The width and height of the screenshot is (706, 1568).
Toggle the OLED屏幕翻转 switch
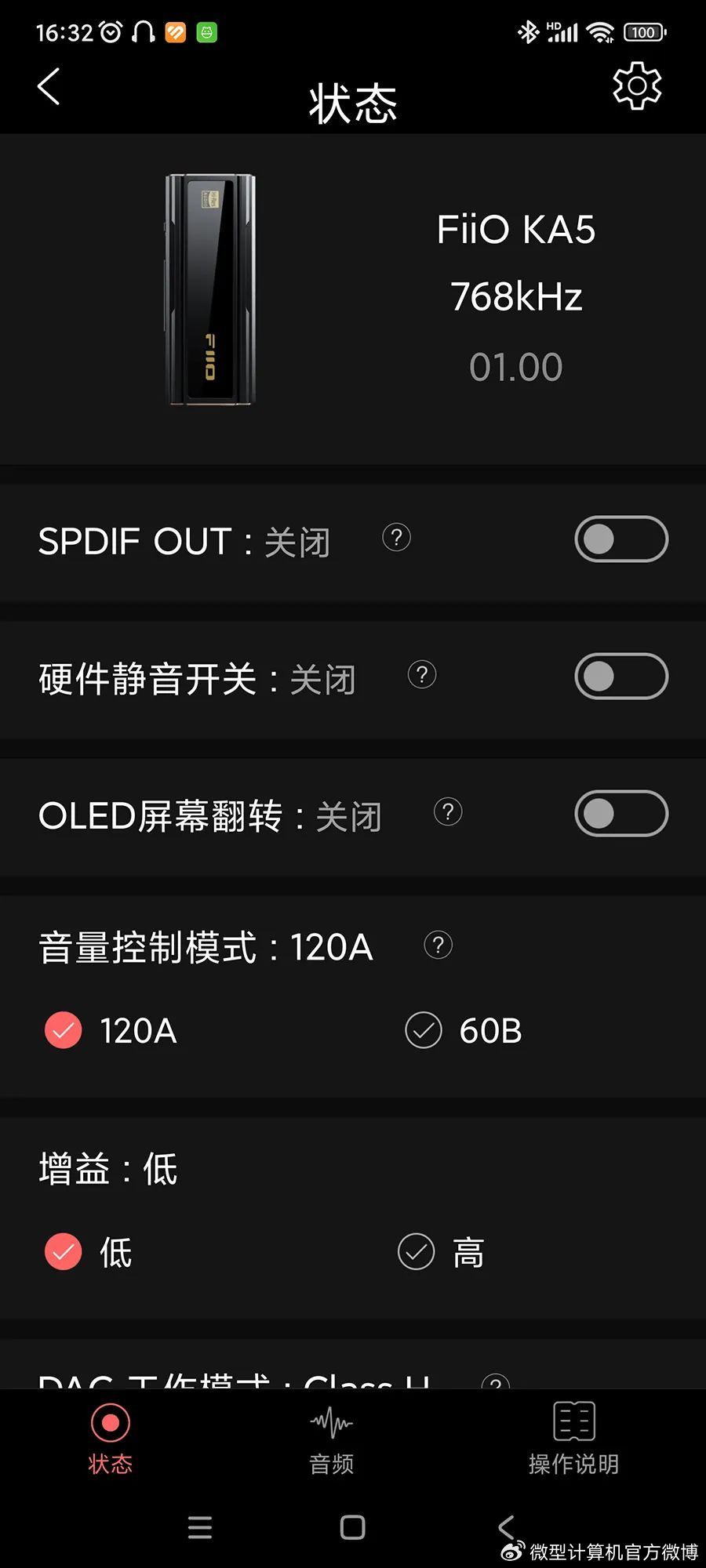pyautogui.click(x=620, y=814)
